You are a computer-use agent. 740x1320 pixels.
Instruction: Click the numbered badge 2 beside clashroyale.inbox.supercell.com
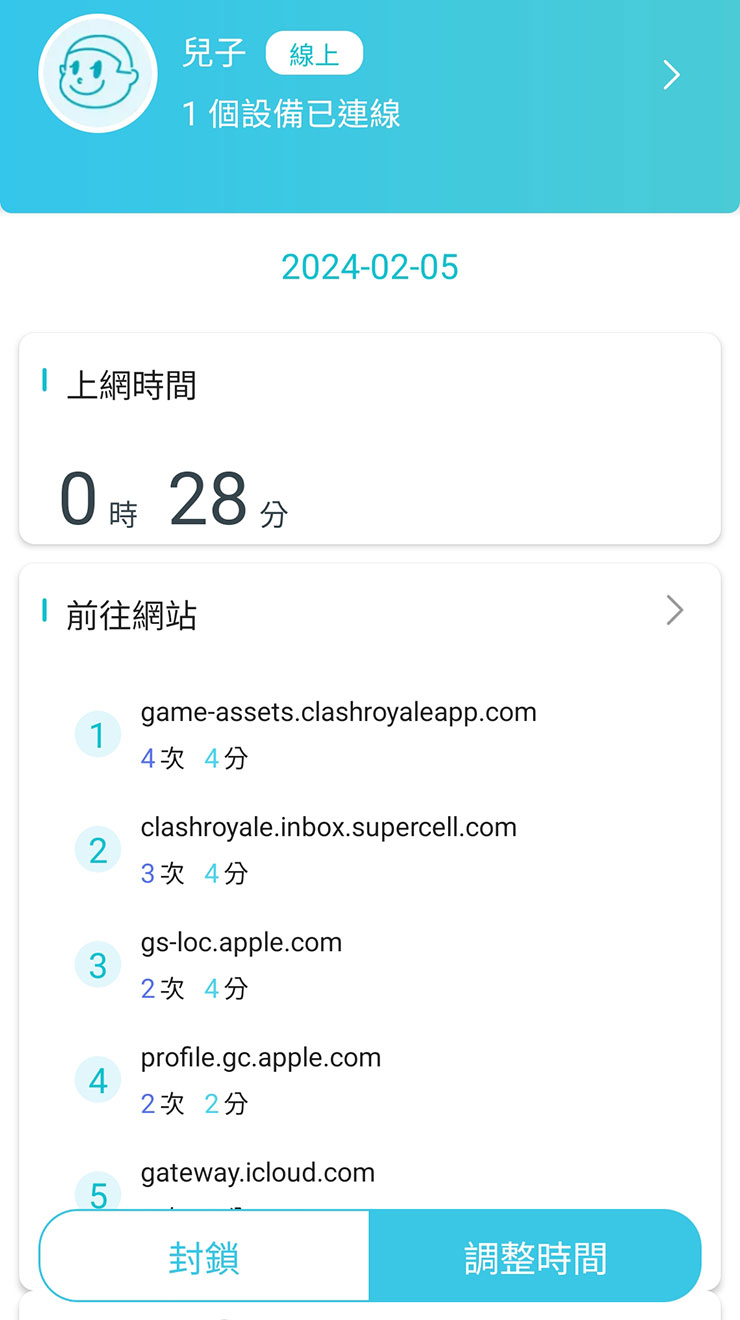pyautogui.click(x=98, y=849)
